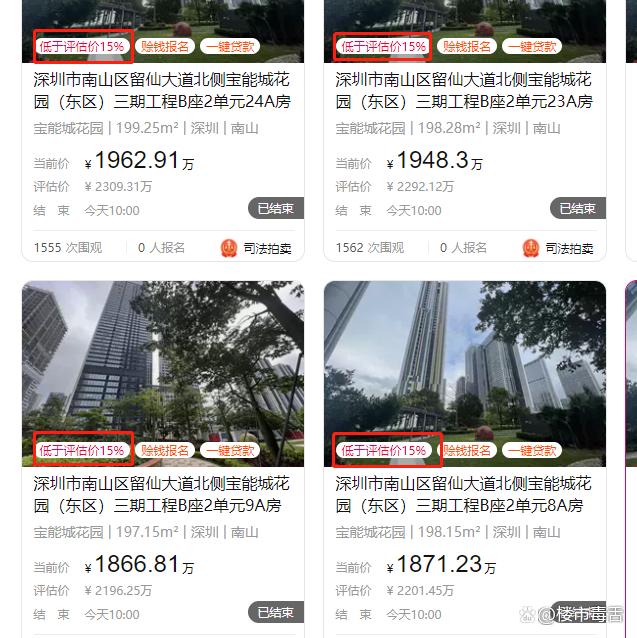Open the 23A房 auction listing
The height and width of the screenshot is (638, 637).
click(x=464, y=90)
